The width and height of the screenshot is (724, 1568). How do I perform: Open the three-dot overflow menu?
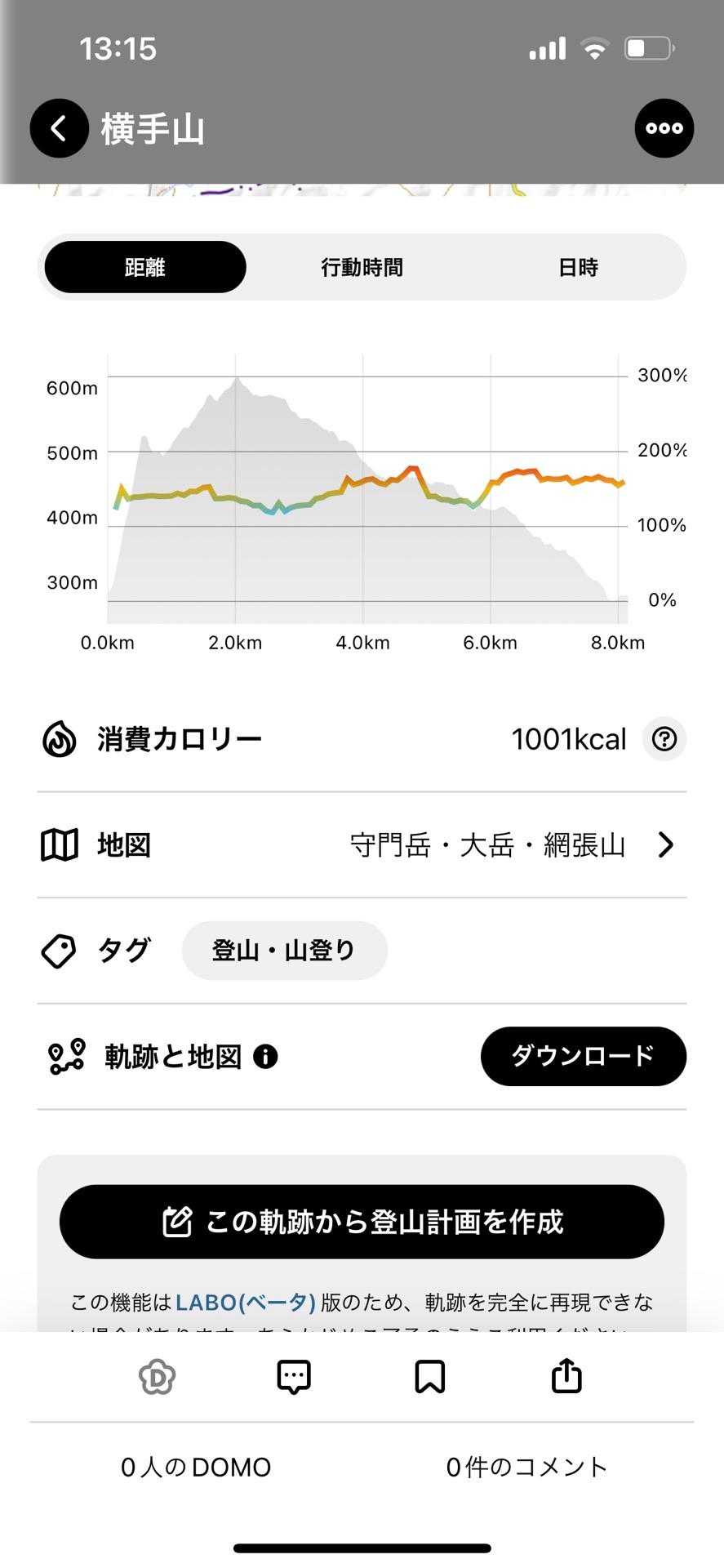664,128
